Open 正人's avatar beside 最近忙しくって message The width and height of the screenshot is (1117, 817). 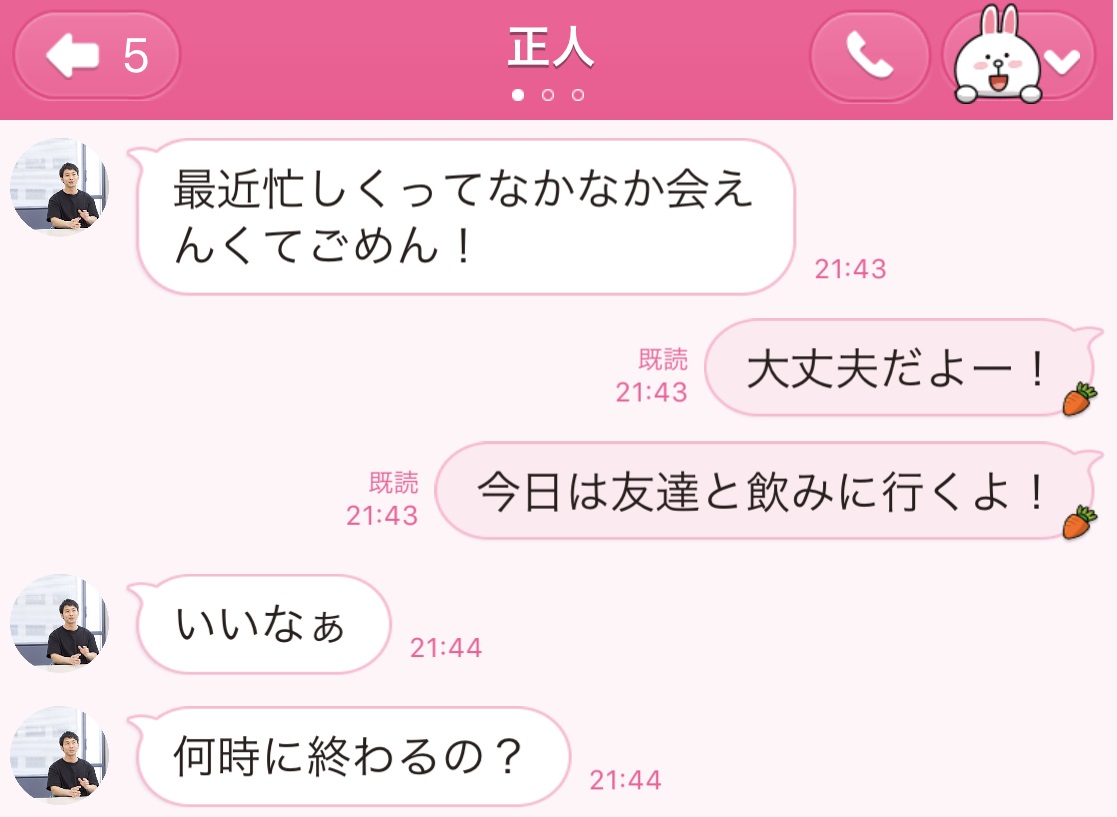point(59,187)
